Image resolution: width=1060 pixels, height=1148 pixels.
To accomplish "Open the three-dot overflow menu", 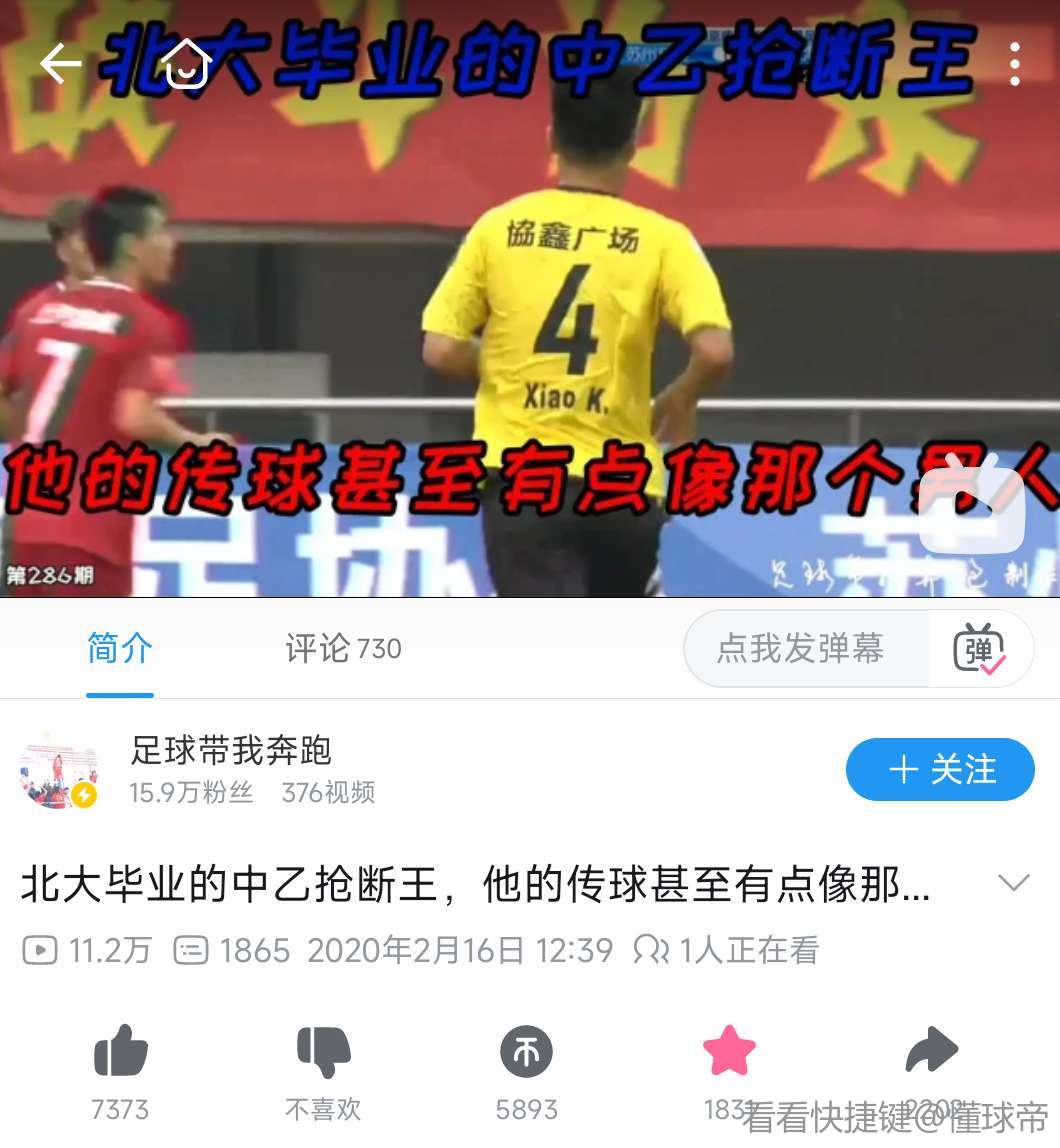I will point(1014,64).
